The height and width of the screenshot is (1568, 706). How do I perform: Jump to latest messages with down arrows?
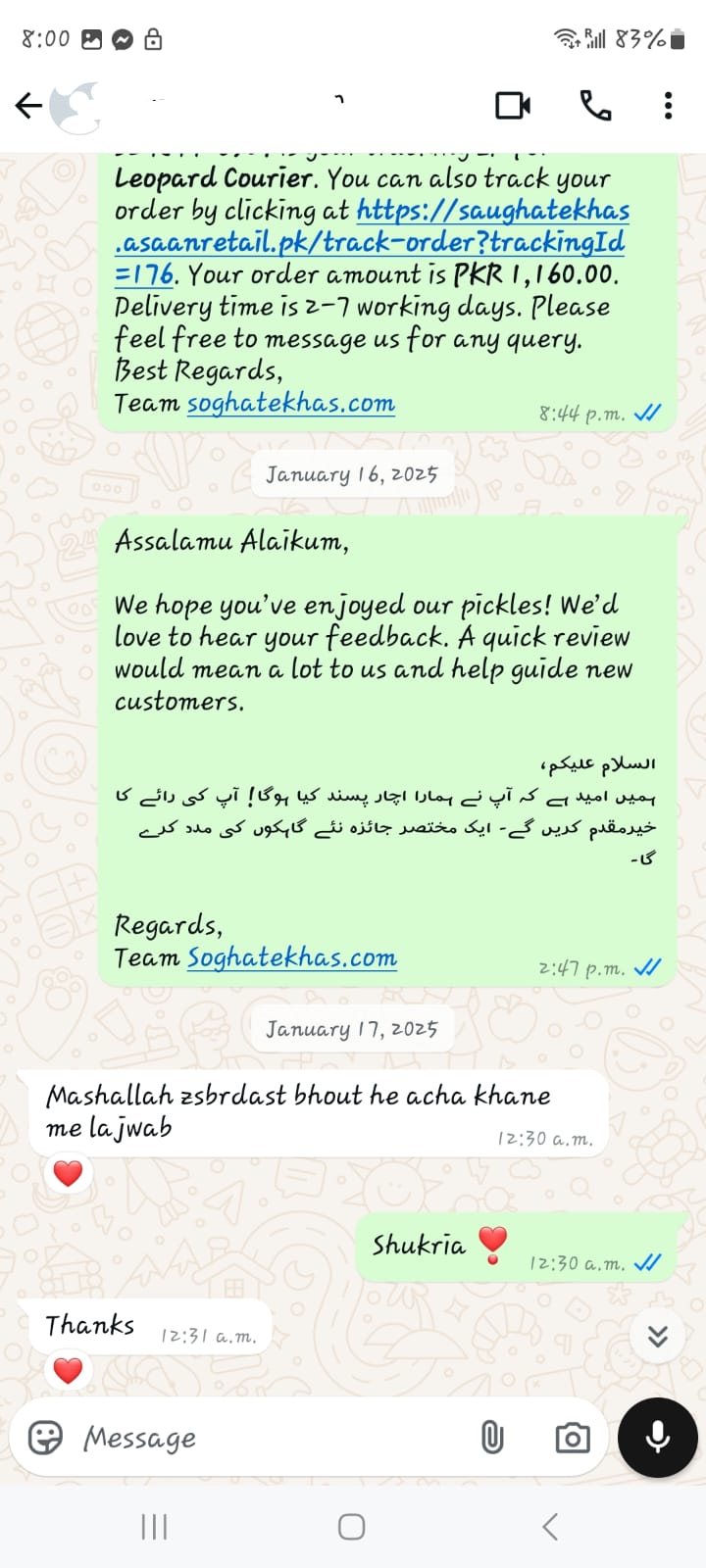[658, 1336]
